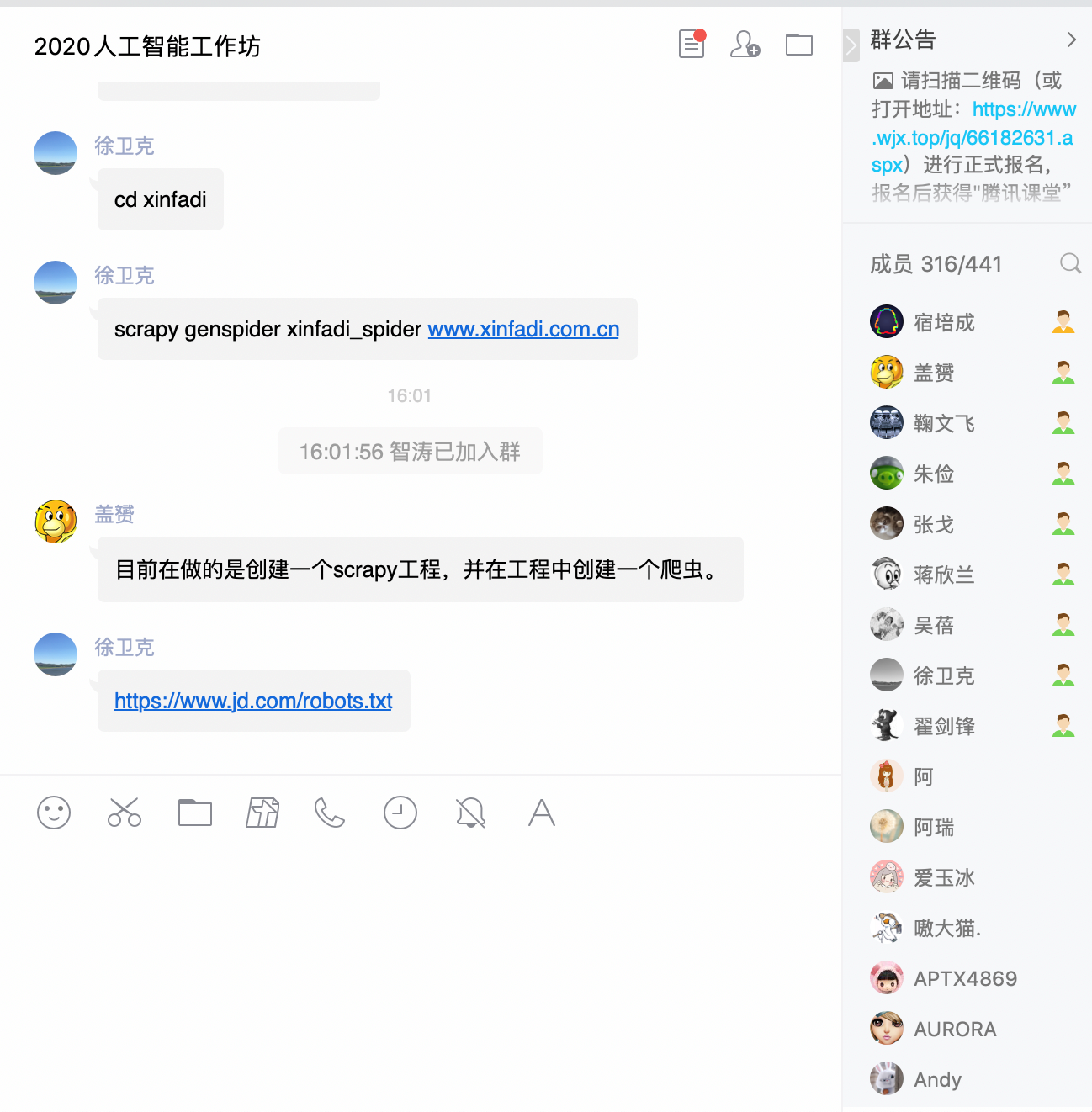Viewport: 1092px width, 1112px height.
Task: Take a screenshot with the scissors tool
Action: (x=125, y=813)
